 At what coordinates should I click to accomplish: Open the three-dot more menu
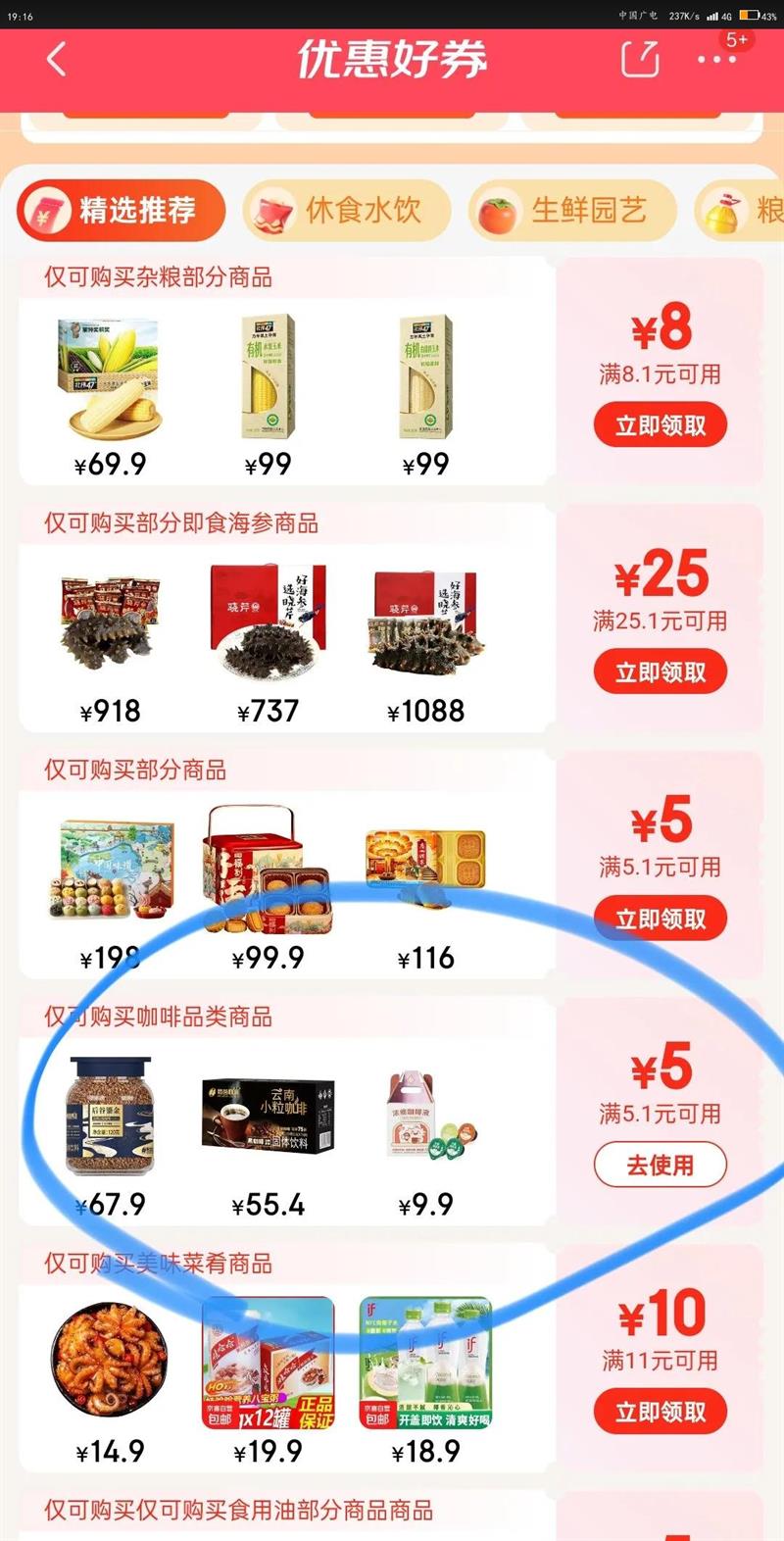tap(716, 60)
